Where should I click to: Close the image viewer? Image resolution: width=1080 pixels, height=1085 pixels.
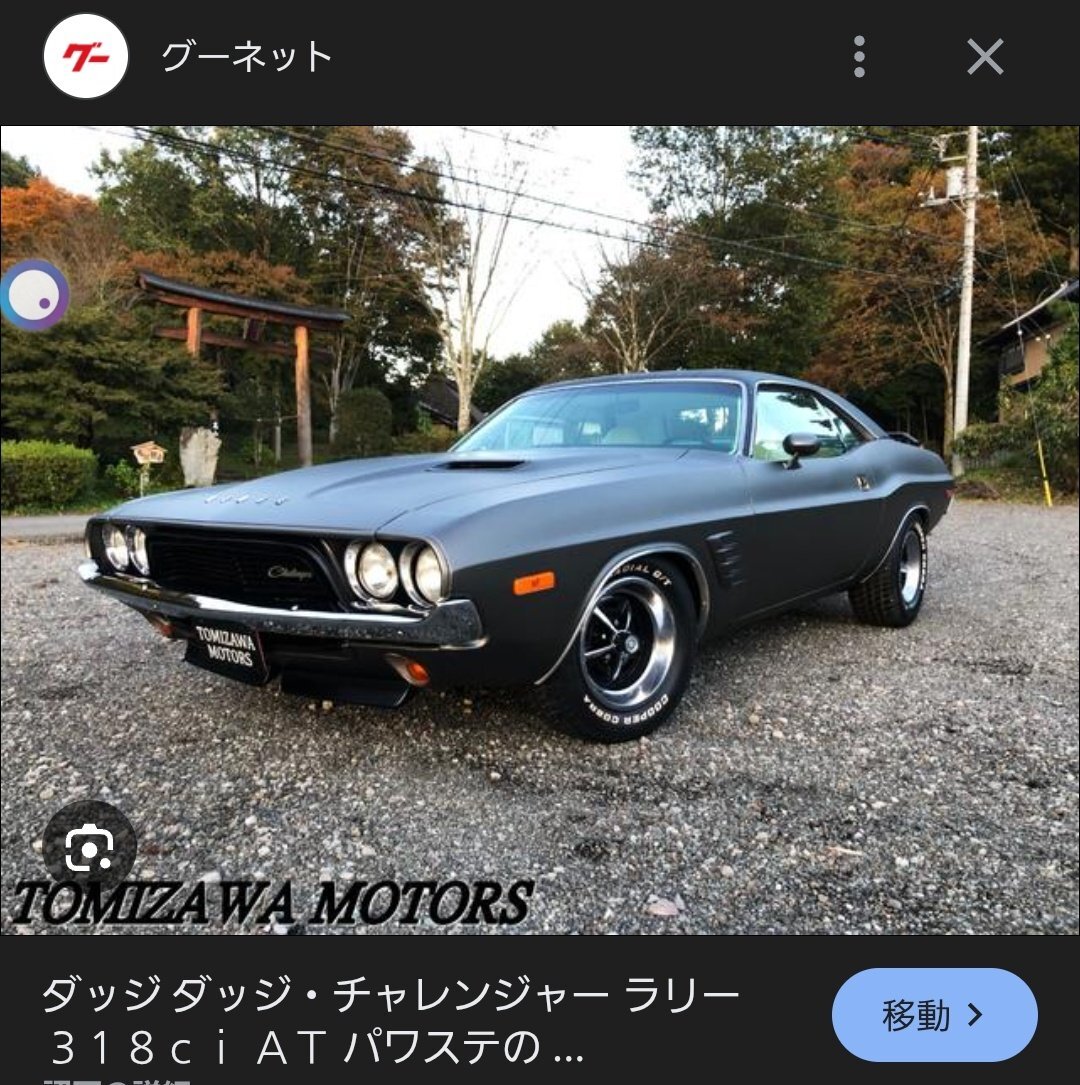pyautogui.click(x=984, y=57)
